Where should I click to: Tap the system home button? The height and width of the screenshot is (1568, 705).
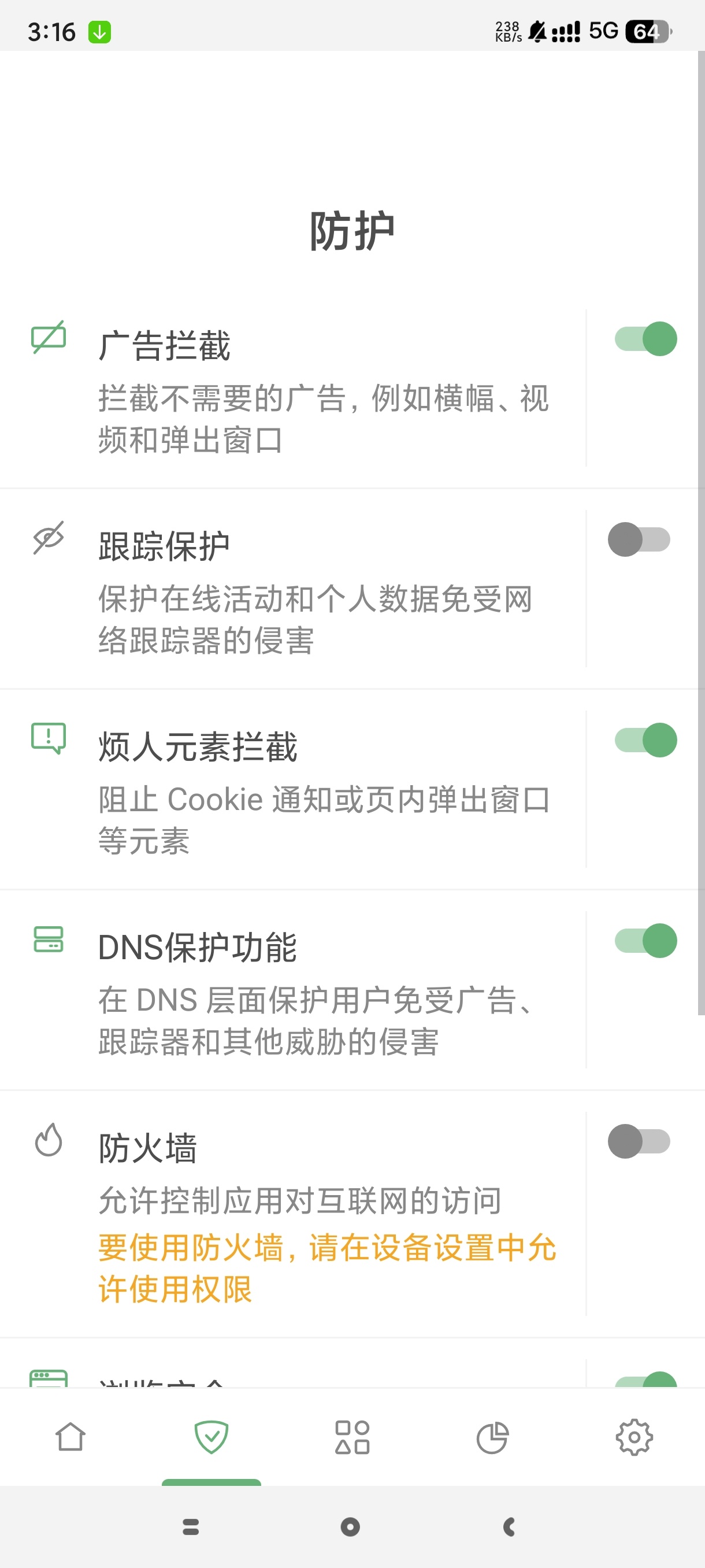point(350,1526)
